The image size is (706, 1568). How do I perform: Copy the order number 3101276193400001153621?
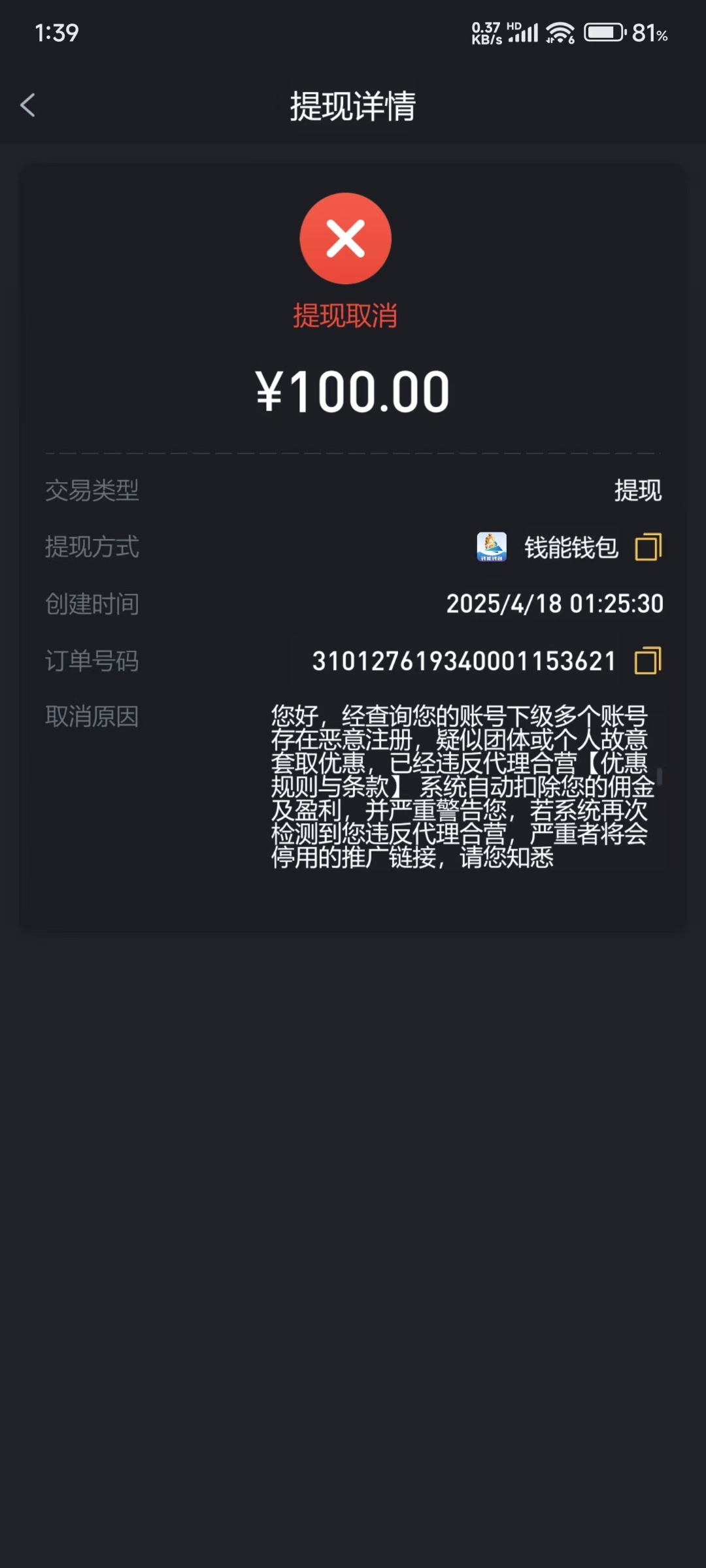(x=648, y=661)
